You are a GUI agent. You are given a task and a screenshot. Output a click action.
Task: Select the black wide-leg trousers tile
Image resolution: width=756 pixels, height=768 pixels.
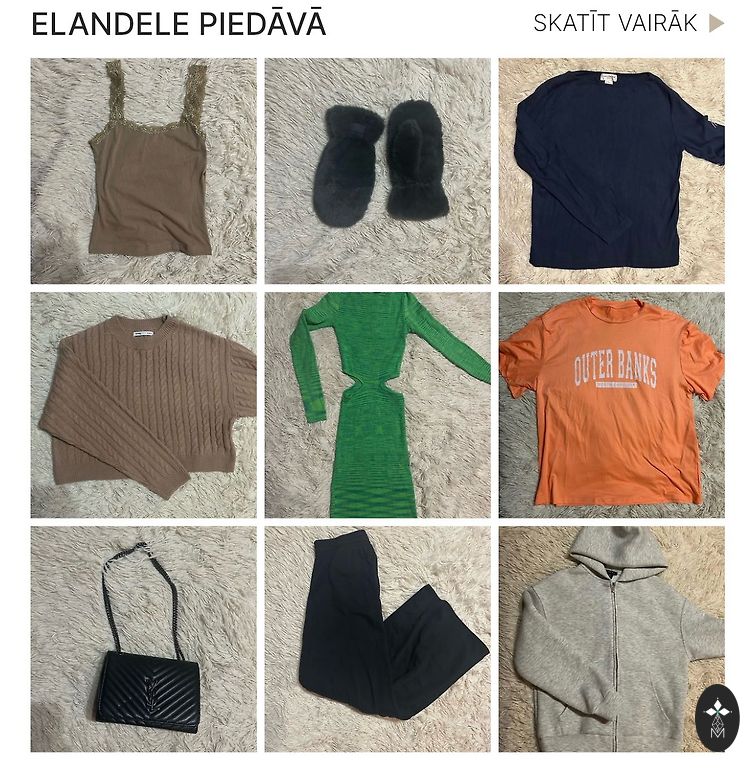tap(377, 639)
